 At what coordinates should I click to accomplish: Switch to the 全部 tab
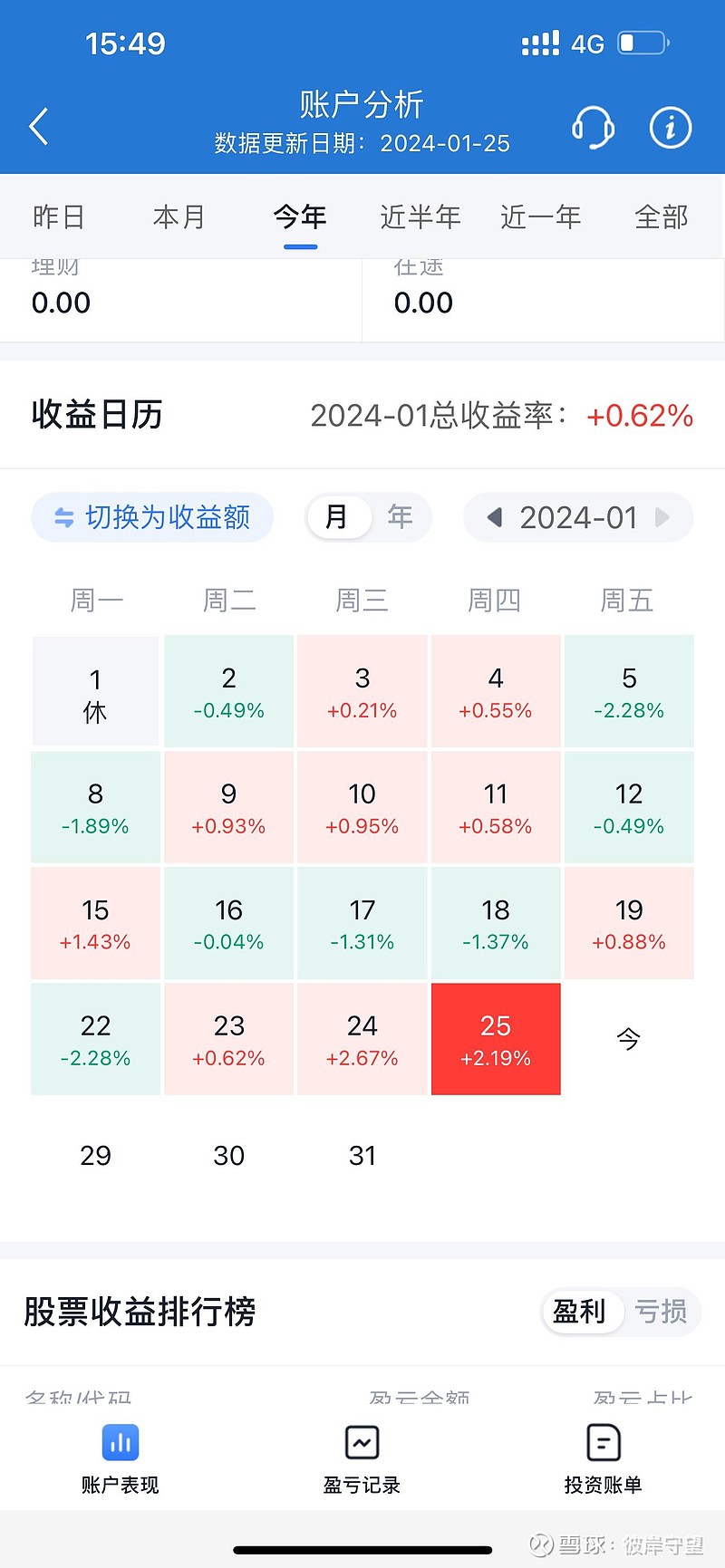click(662, 216)
